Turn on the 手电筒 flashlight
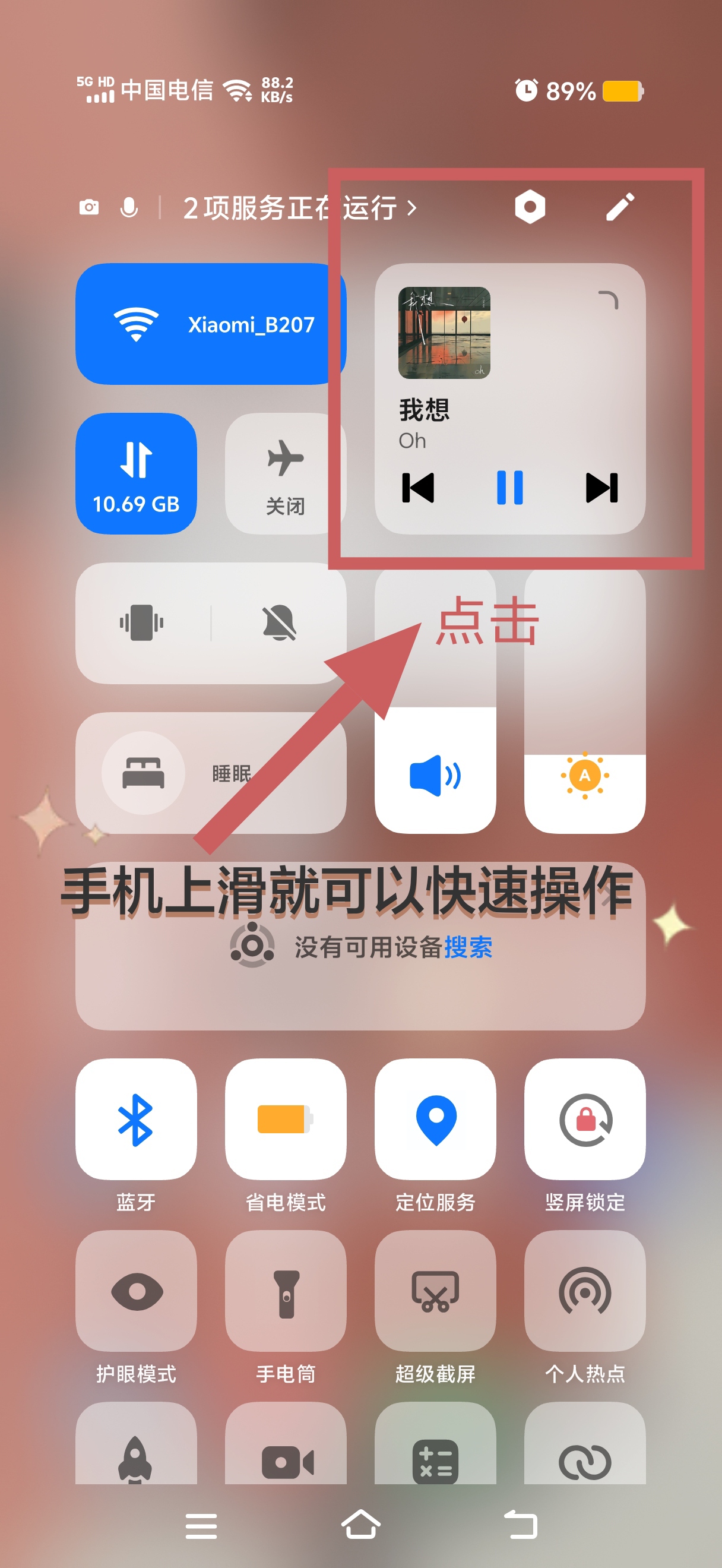This screenshot has height=1568, width=722. 285,1291
